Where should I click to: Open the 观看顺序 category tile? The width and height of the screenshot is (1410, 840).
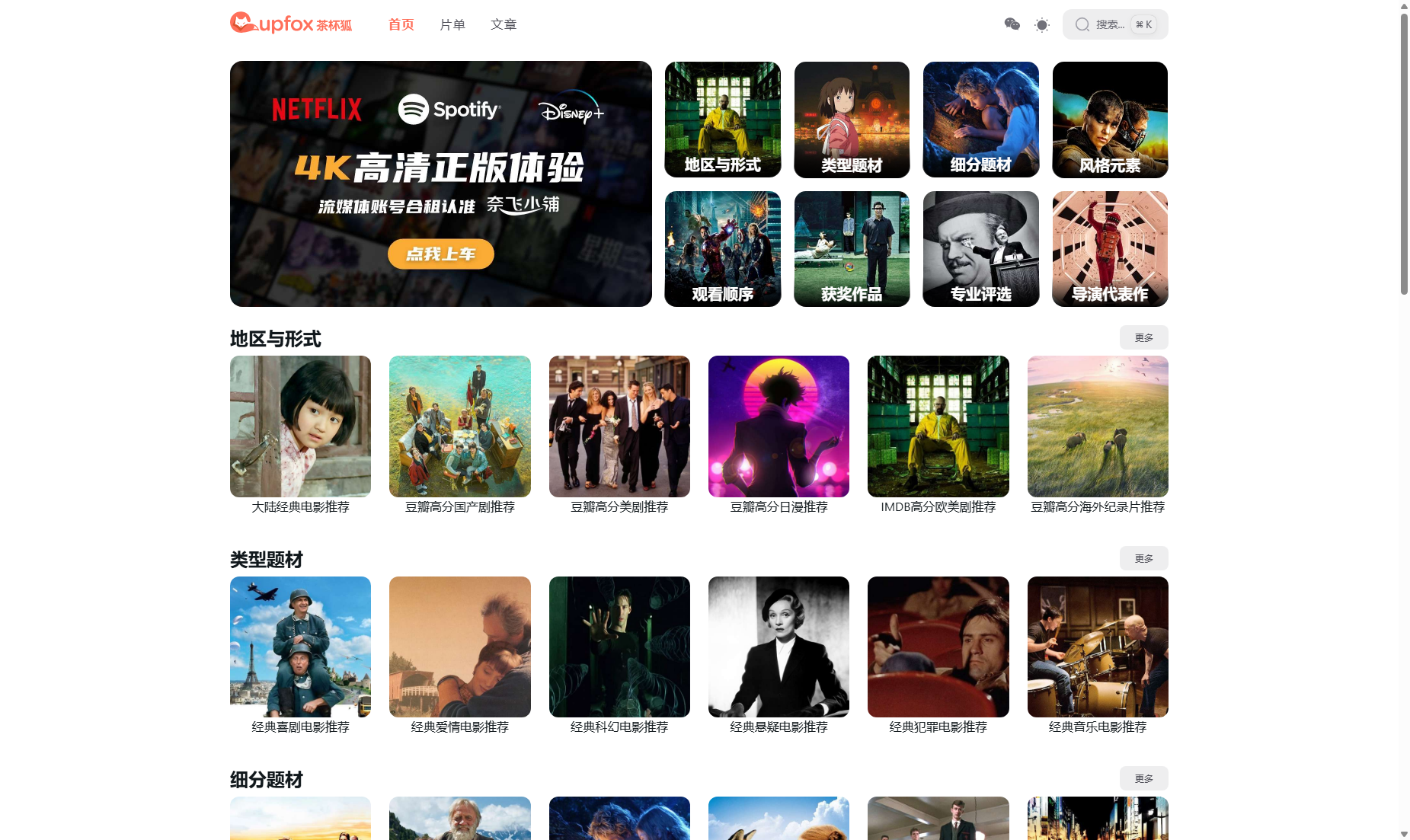pyautogui.click(x=722, y=249)
